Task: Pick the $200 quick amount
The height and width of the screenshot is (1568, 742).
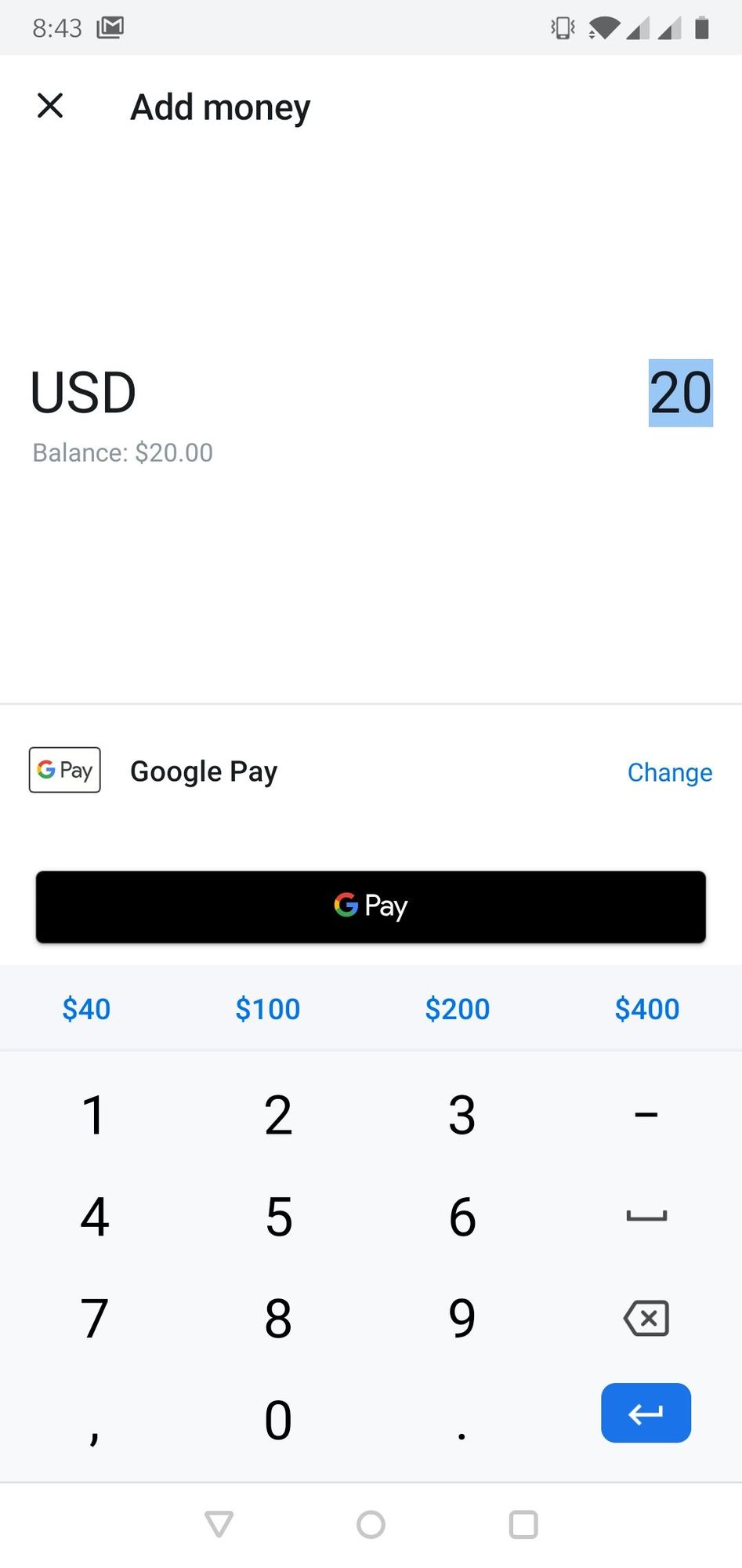Action: pos(458,1009)
